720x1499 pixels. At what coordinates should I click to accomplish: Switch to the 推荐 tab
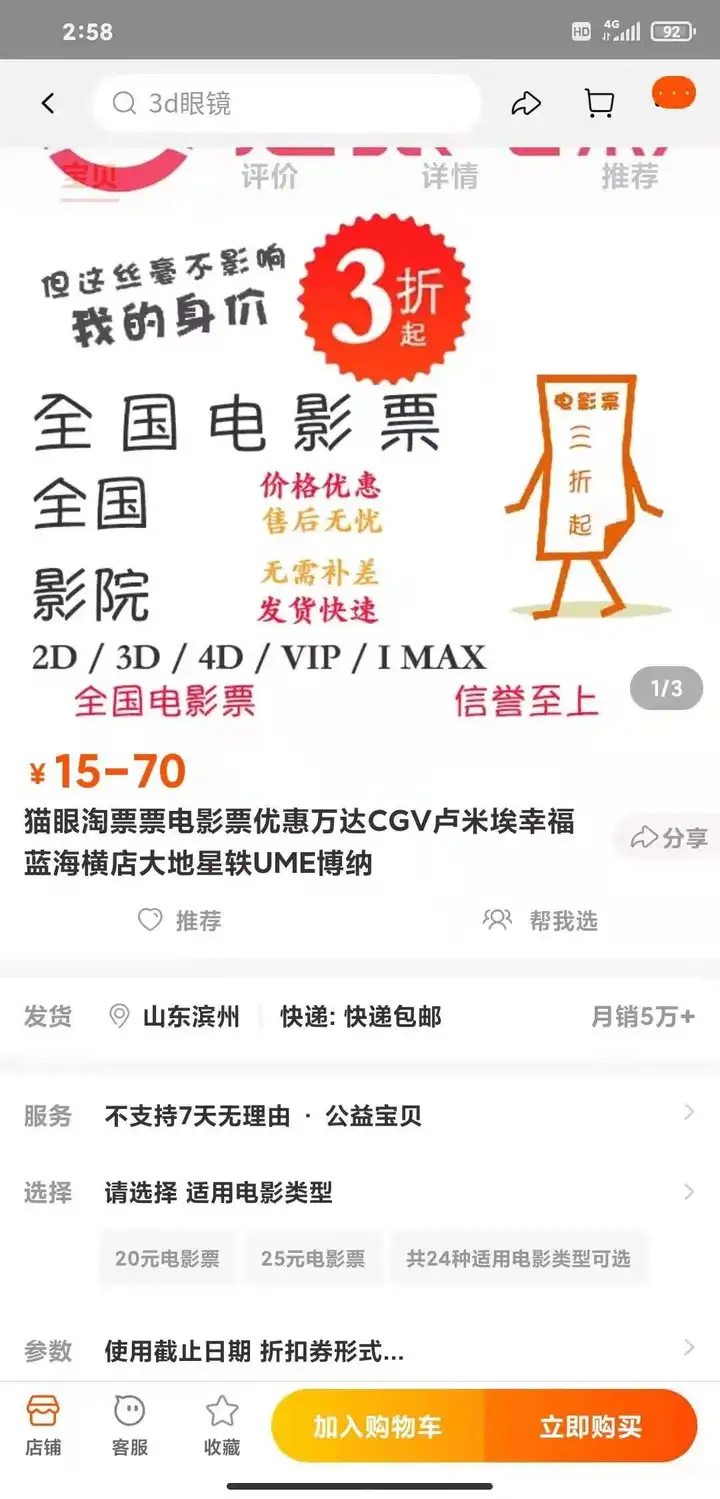[629, 177]
